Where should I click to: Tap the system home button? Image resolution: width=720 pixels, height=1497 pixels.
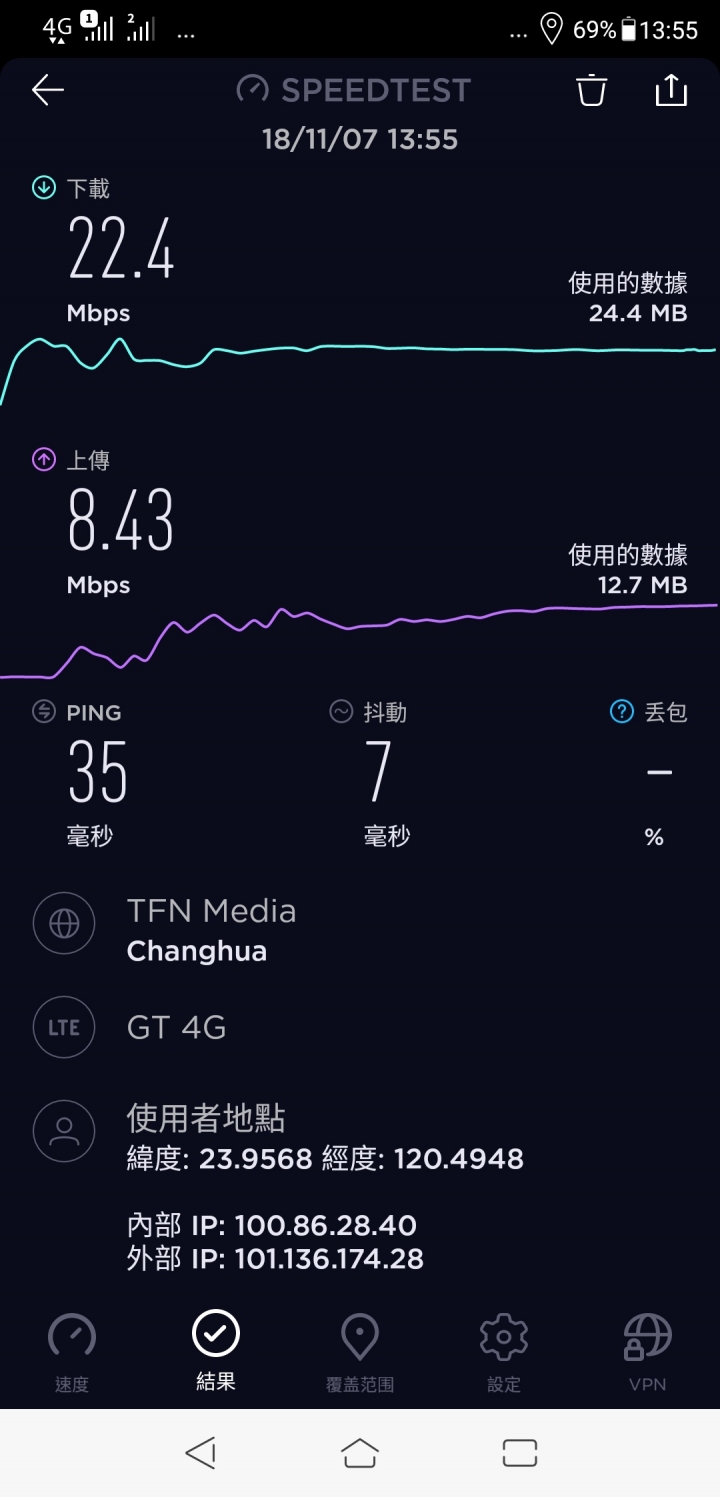tap(360, 1453)
